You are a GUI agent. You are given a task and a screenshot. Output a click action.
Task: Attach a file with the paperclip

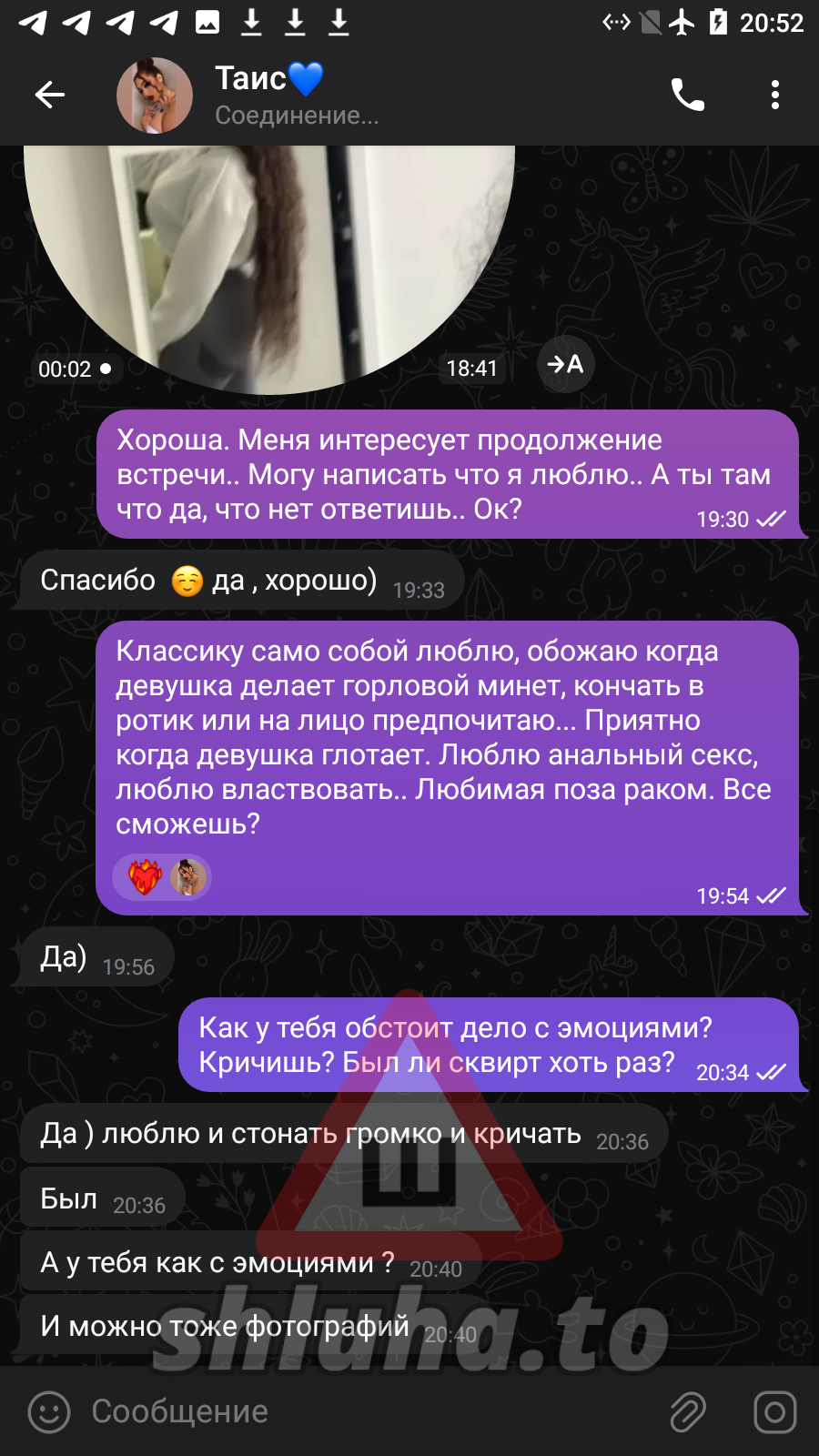click(688, 1412)
